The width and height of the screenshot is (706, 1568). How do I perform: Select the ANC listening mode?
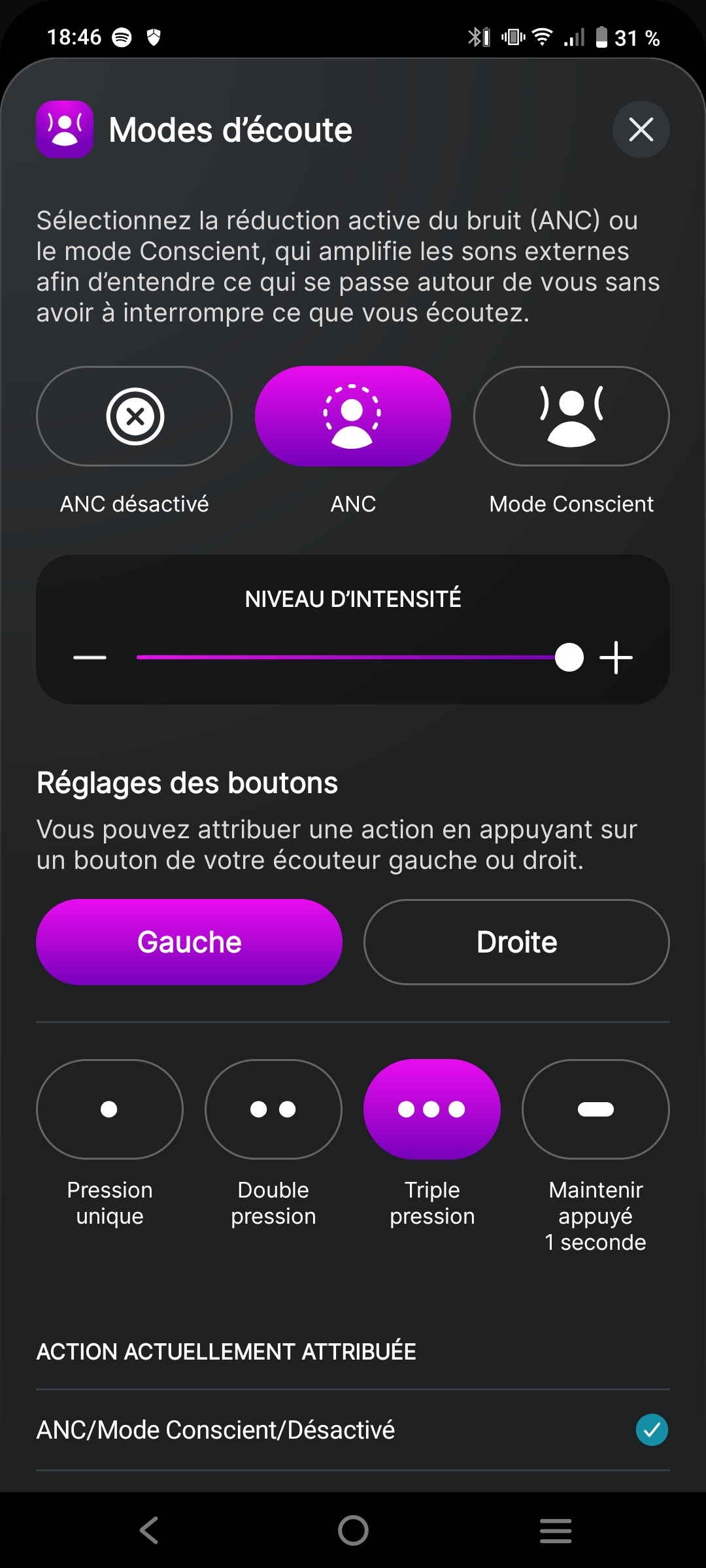point(353,416)
